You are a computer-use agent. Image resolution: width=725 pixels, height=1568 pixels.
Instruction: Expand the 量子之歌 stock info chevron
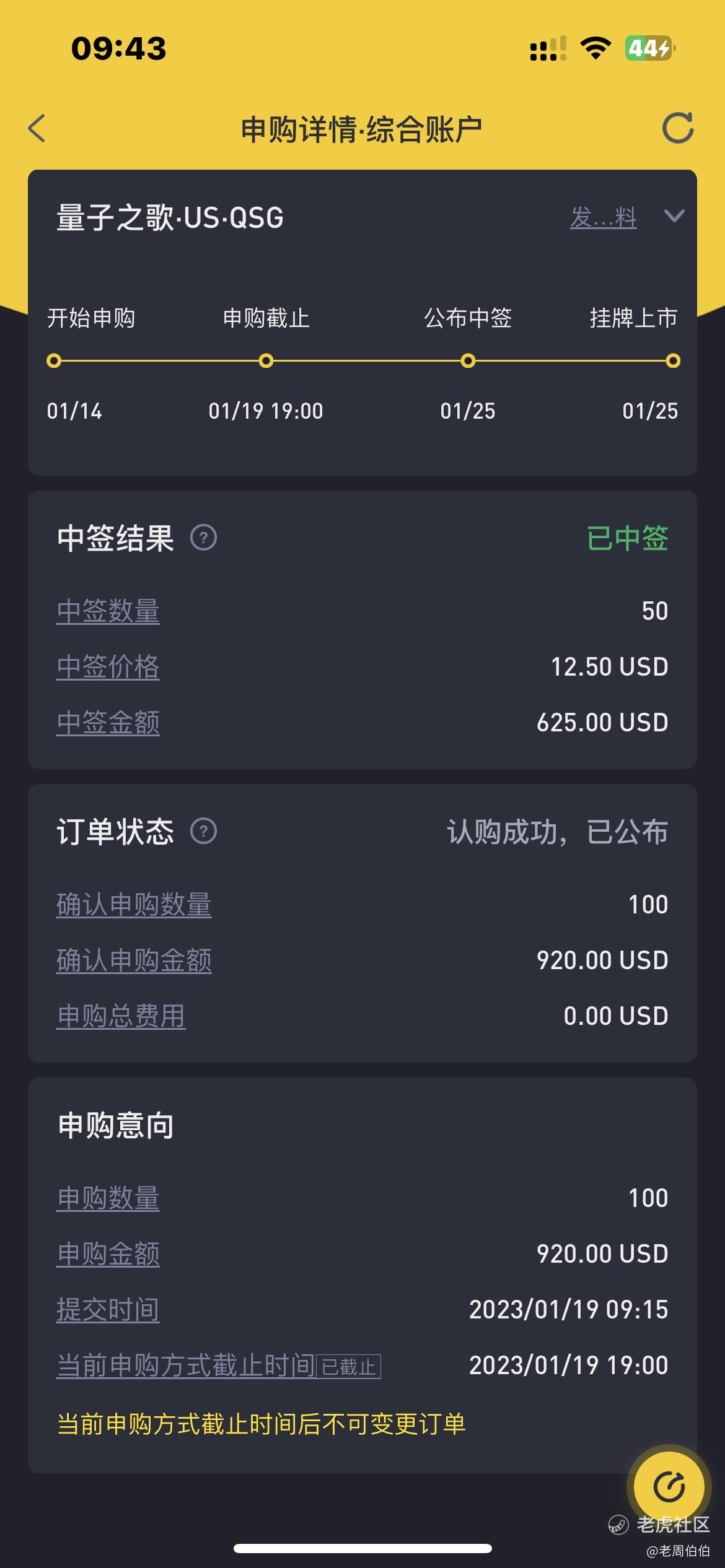pos(674,216)
